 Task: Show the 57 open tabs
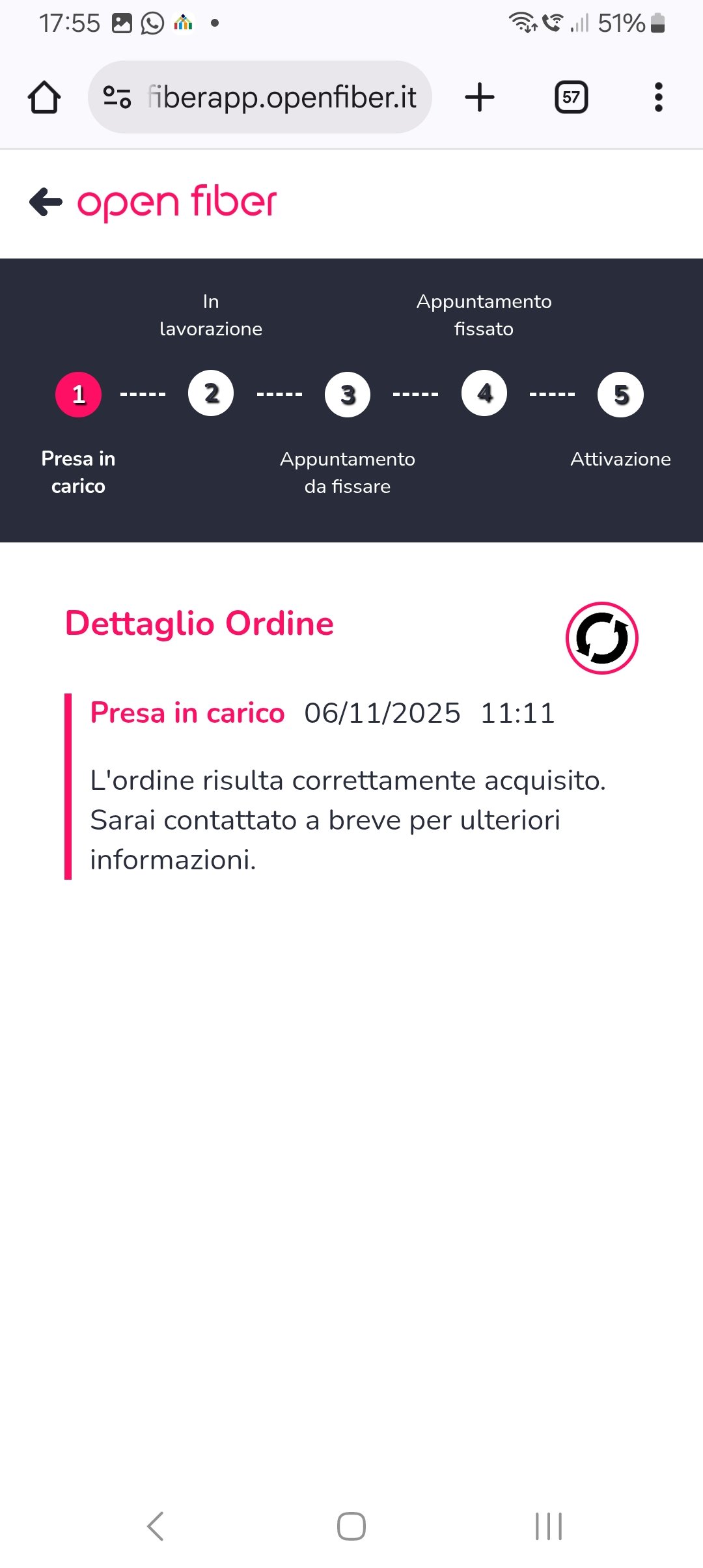pos(571,98)
